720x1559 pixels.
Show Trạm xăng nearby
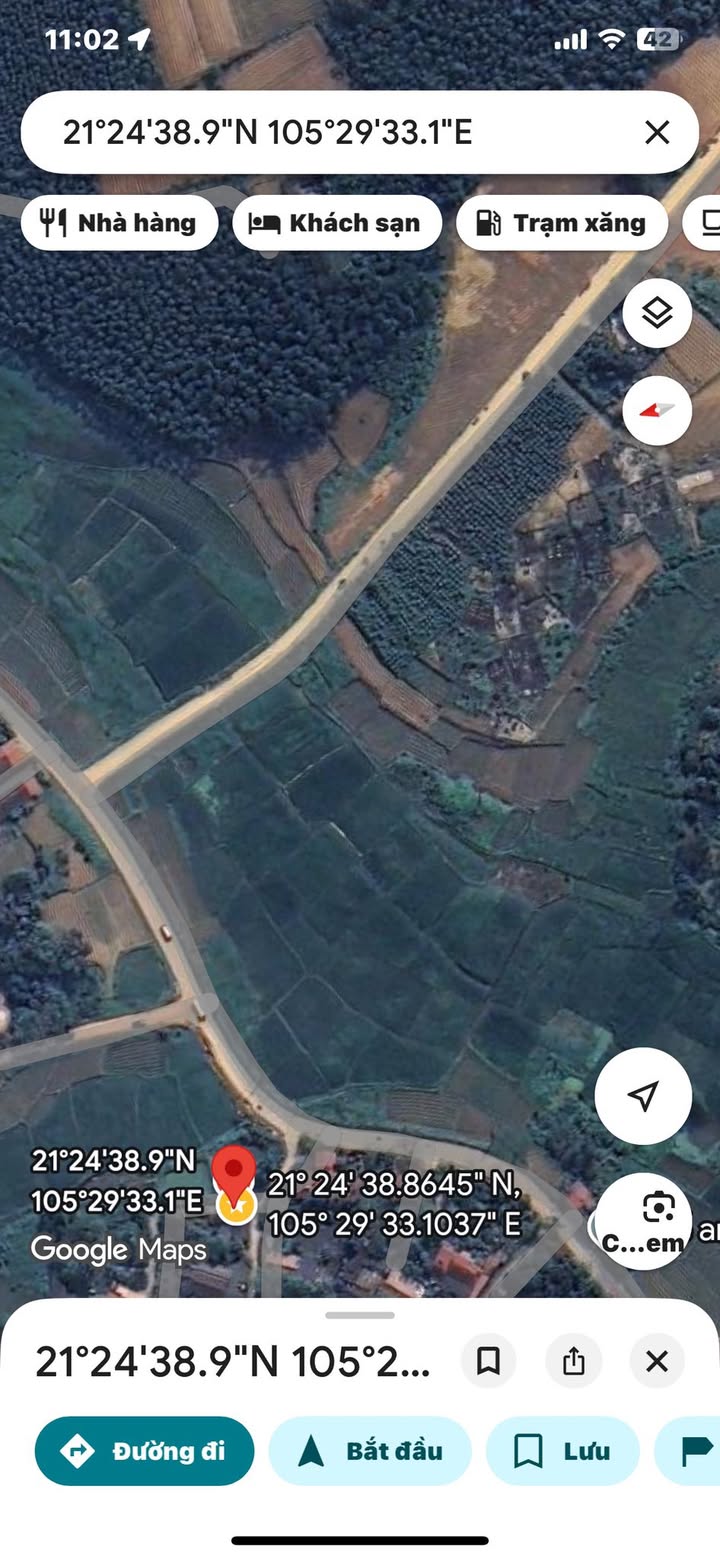coord(562,223)
